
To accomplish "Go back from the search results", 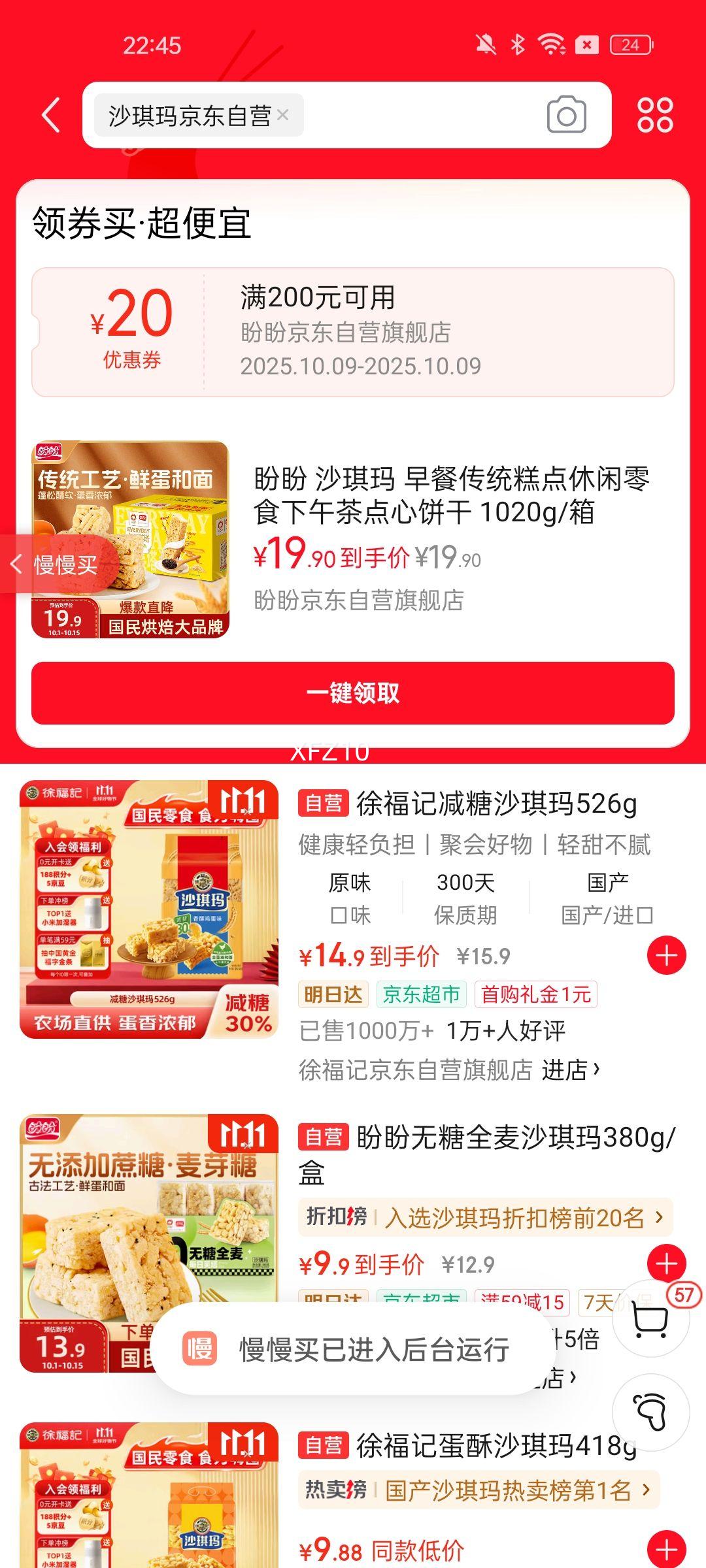I will coord(50,116).
